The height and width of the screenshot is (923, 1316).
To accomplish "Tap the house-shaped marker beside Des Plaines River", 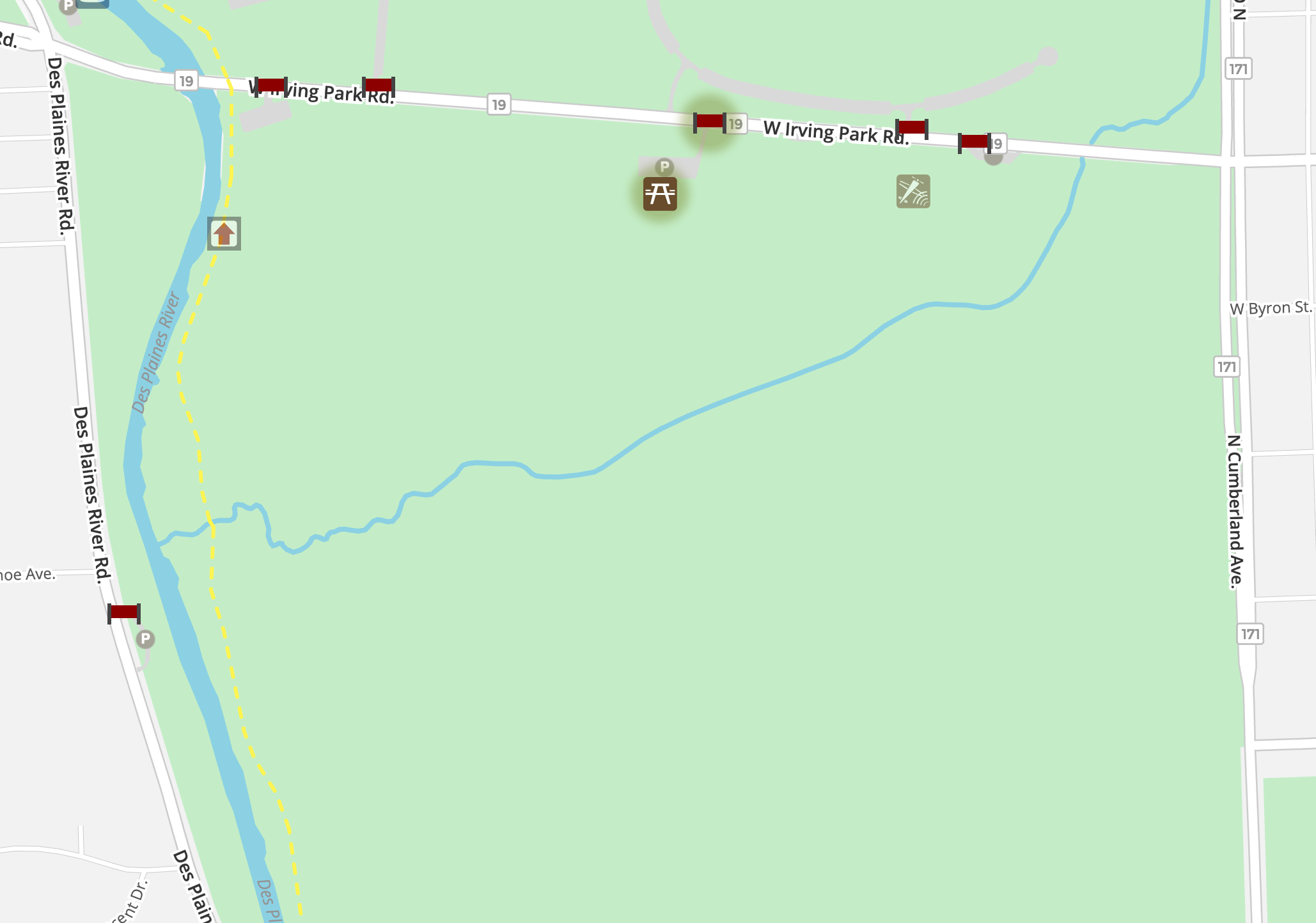I will coord(224,233).
